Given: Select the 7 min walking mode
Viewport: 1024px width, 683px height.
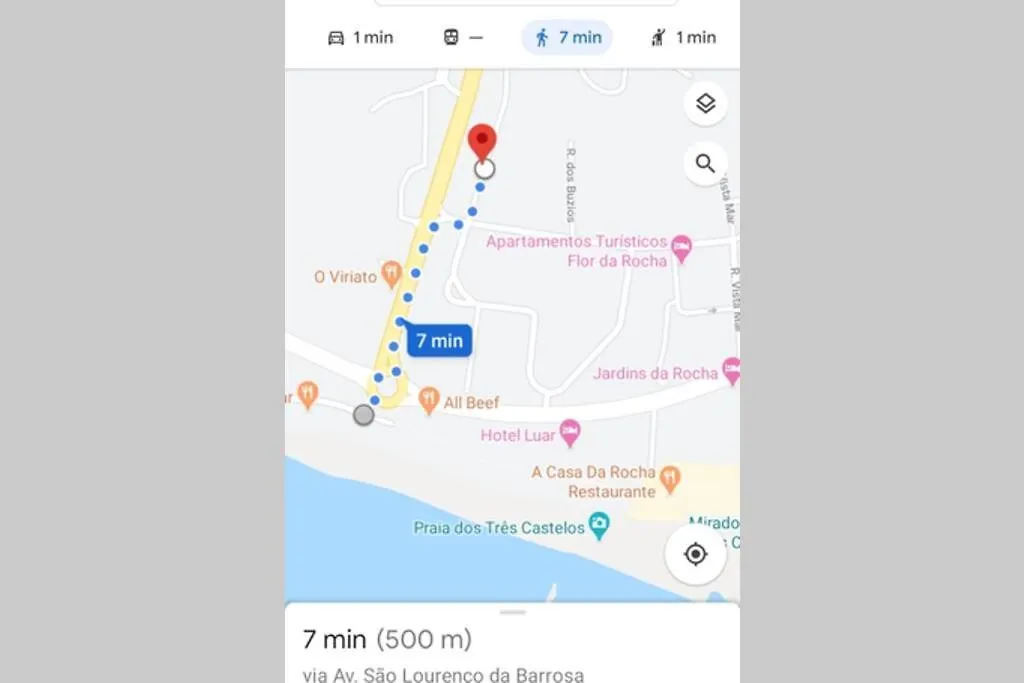Looking at the screenshot, I should coord(567,38).
